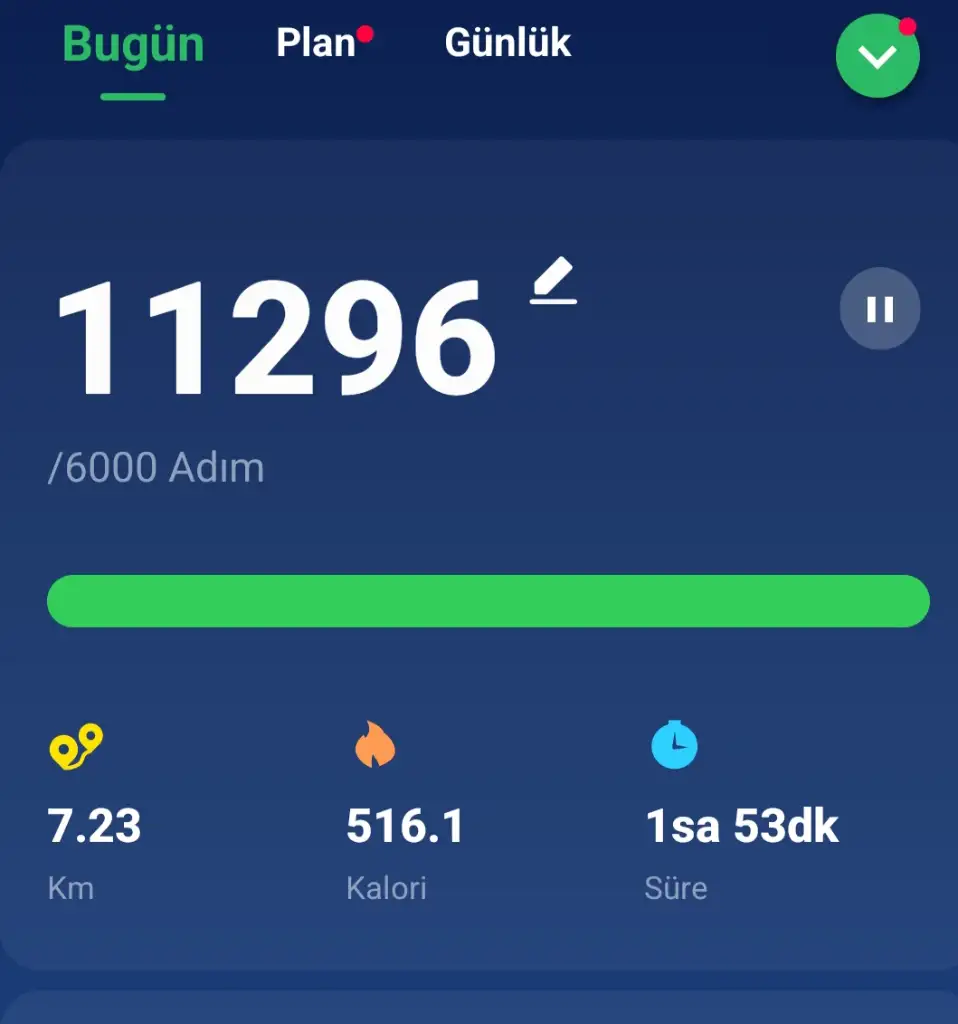
Task: Edit the step count with the pencil icon
Action: [x=554, y=281]
